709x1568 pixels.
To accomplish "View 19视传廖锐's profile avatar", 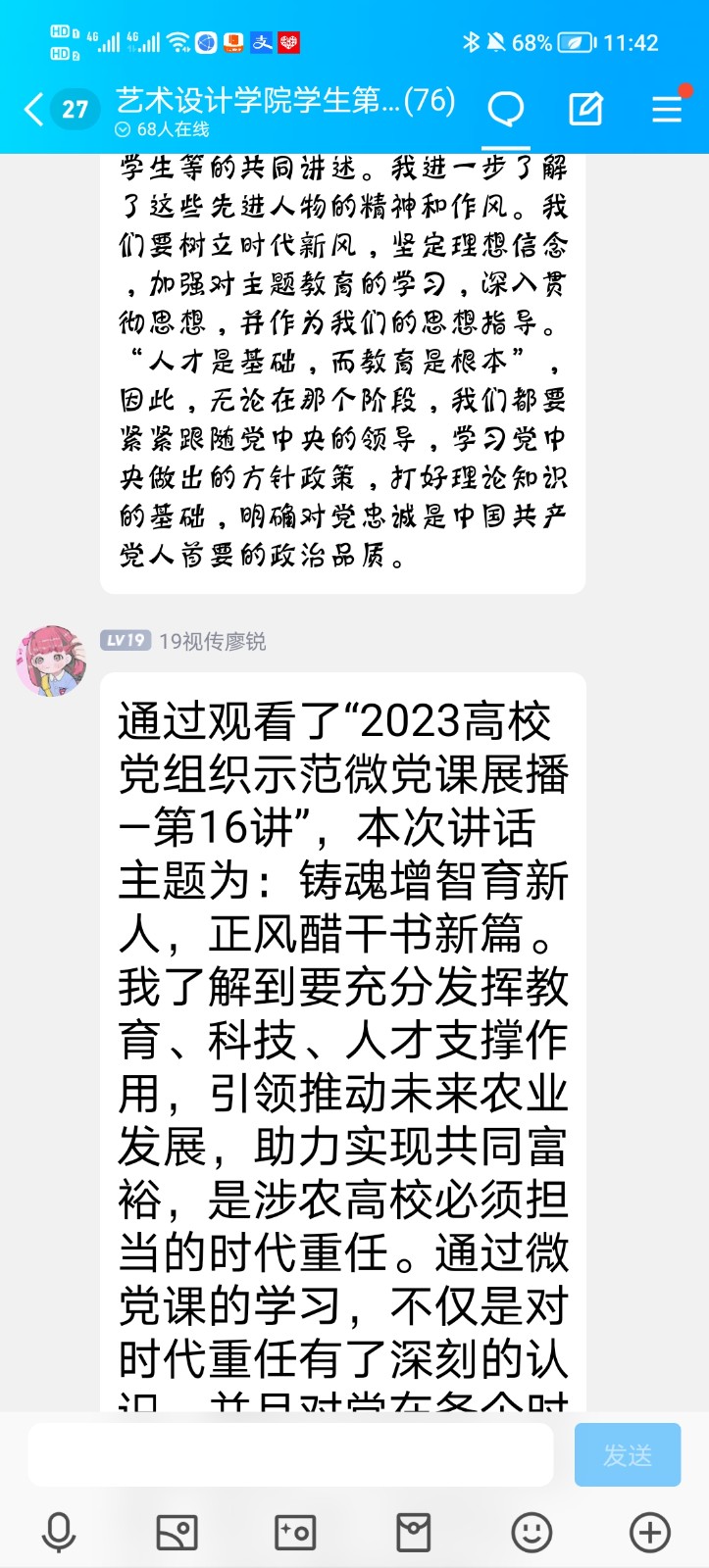I will (x=50, y=661).
